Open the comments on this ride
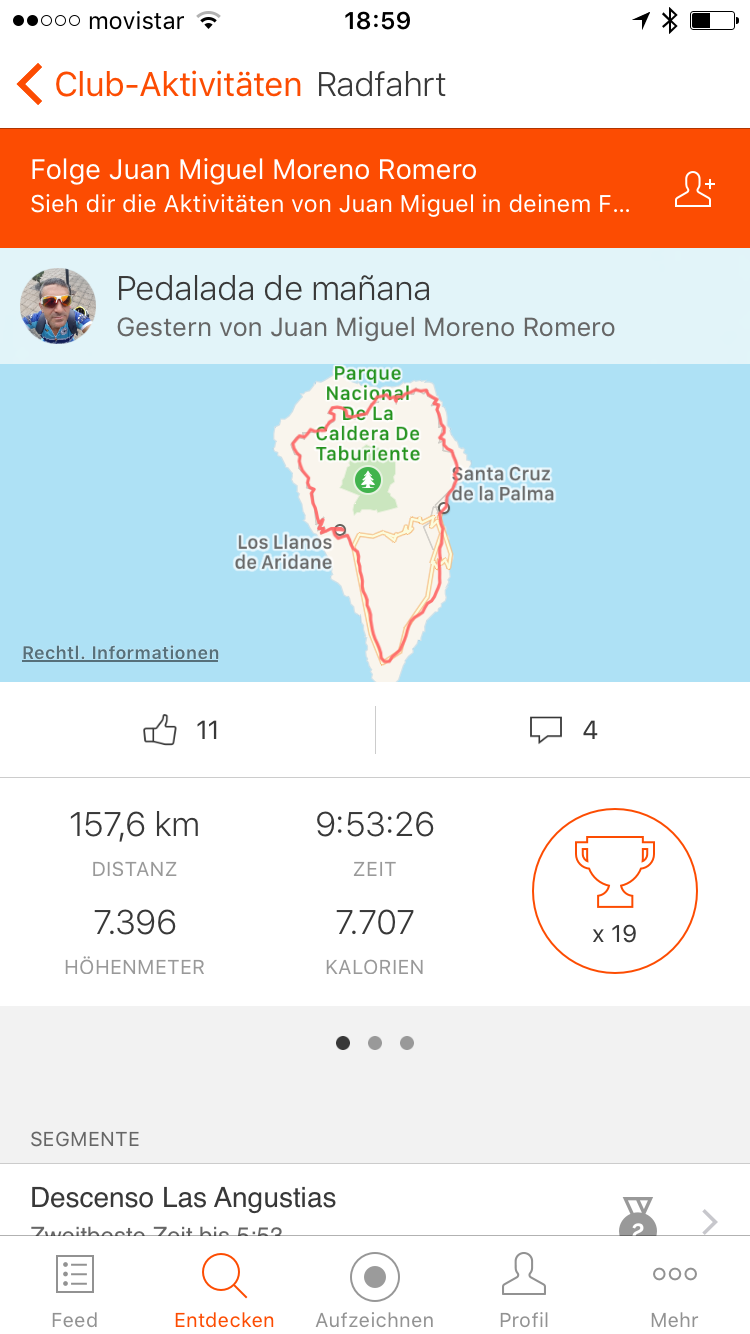The width and height of the screenshot is (750, 1334). click(x=547, y=731)
